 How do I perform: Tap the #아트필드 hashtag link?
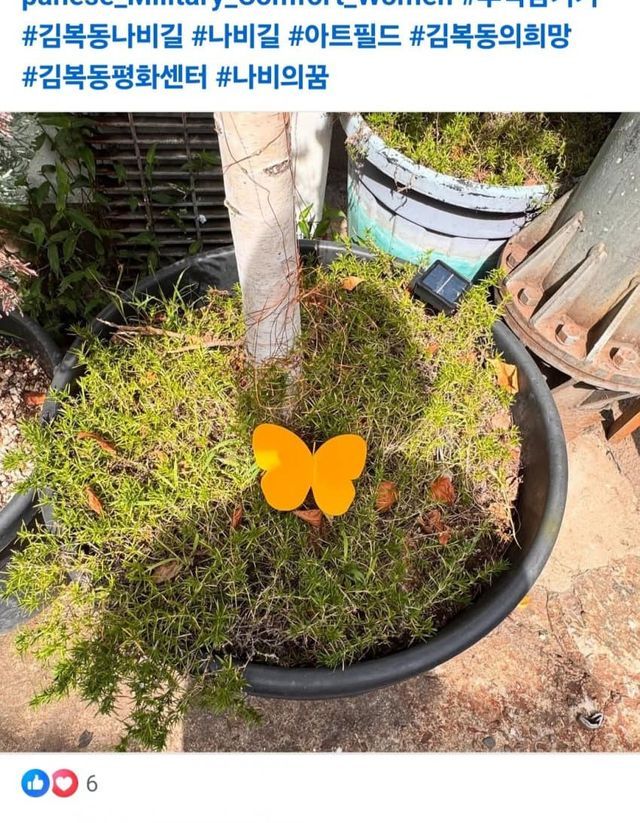[x=344, y=38]
